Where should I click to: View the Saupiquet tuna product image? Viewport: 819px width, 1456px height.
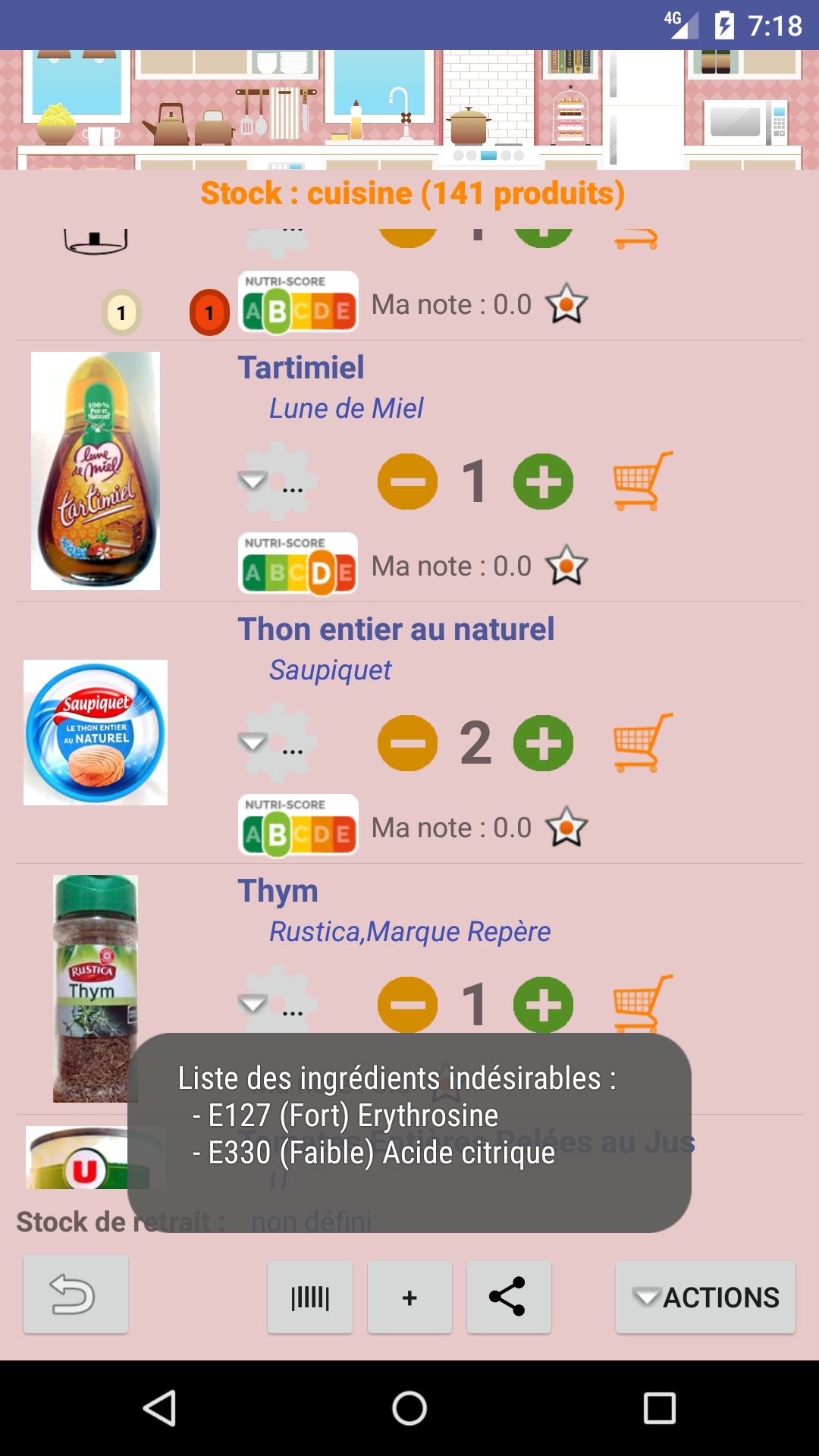[x=96, y=733]
